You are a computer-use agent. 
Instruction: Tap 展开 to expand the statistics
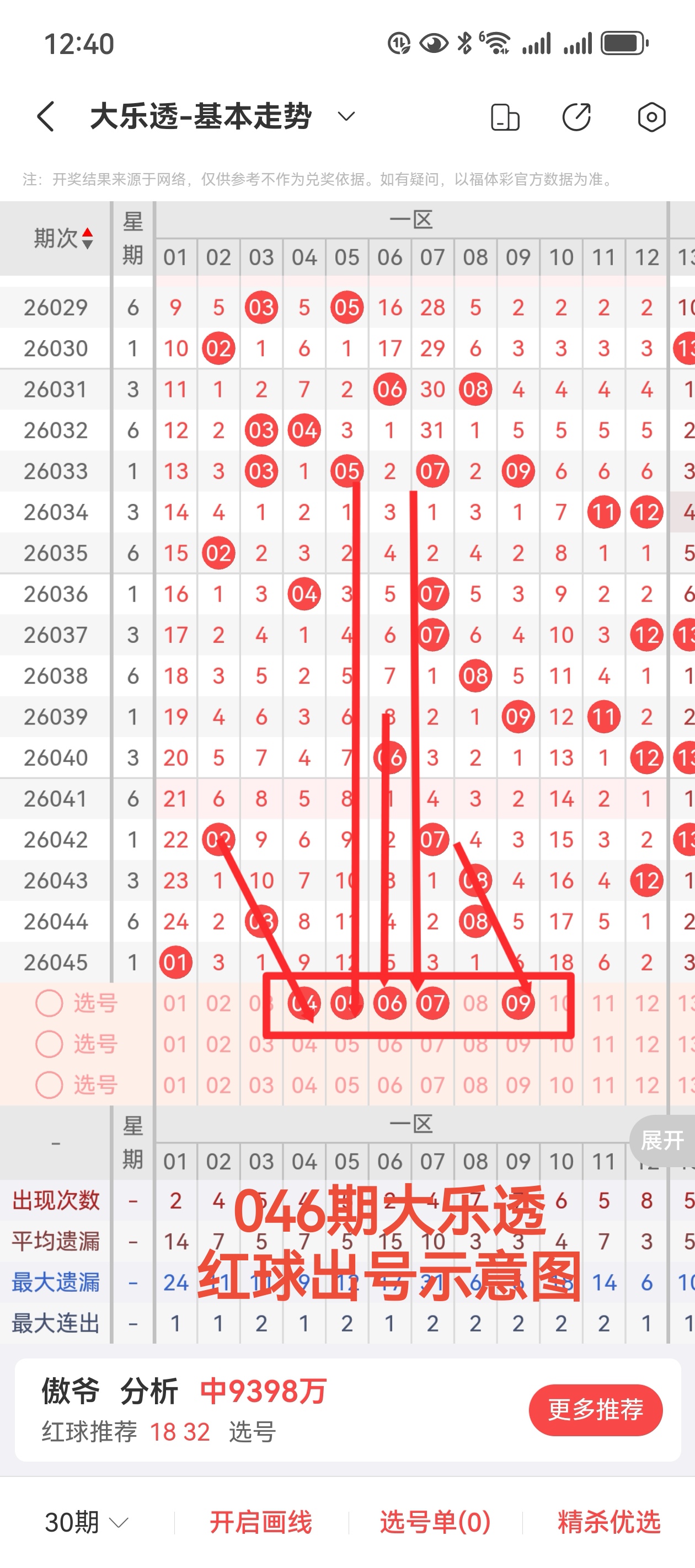pyautogui.click(x=662, y=1140)
